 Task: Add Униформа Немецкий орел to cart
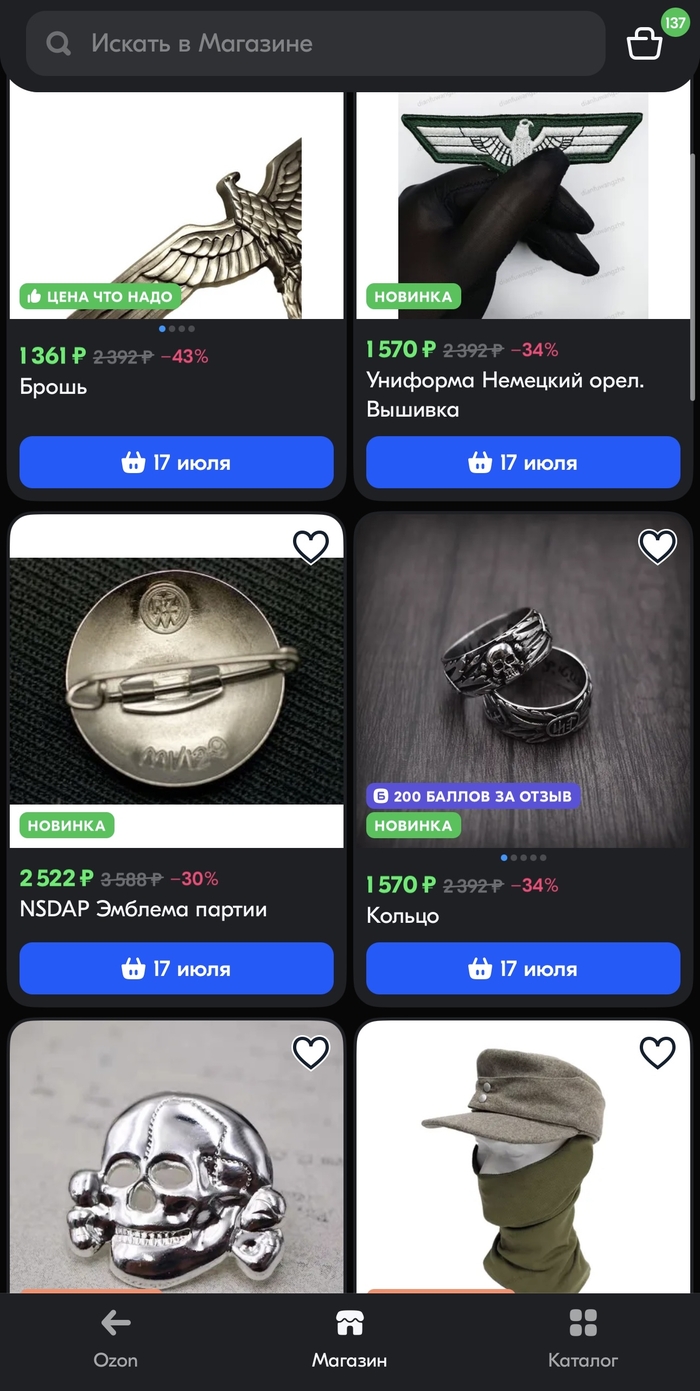523,463
